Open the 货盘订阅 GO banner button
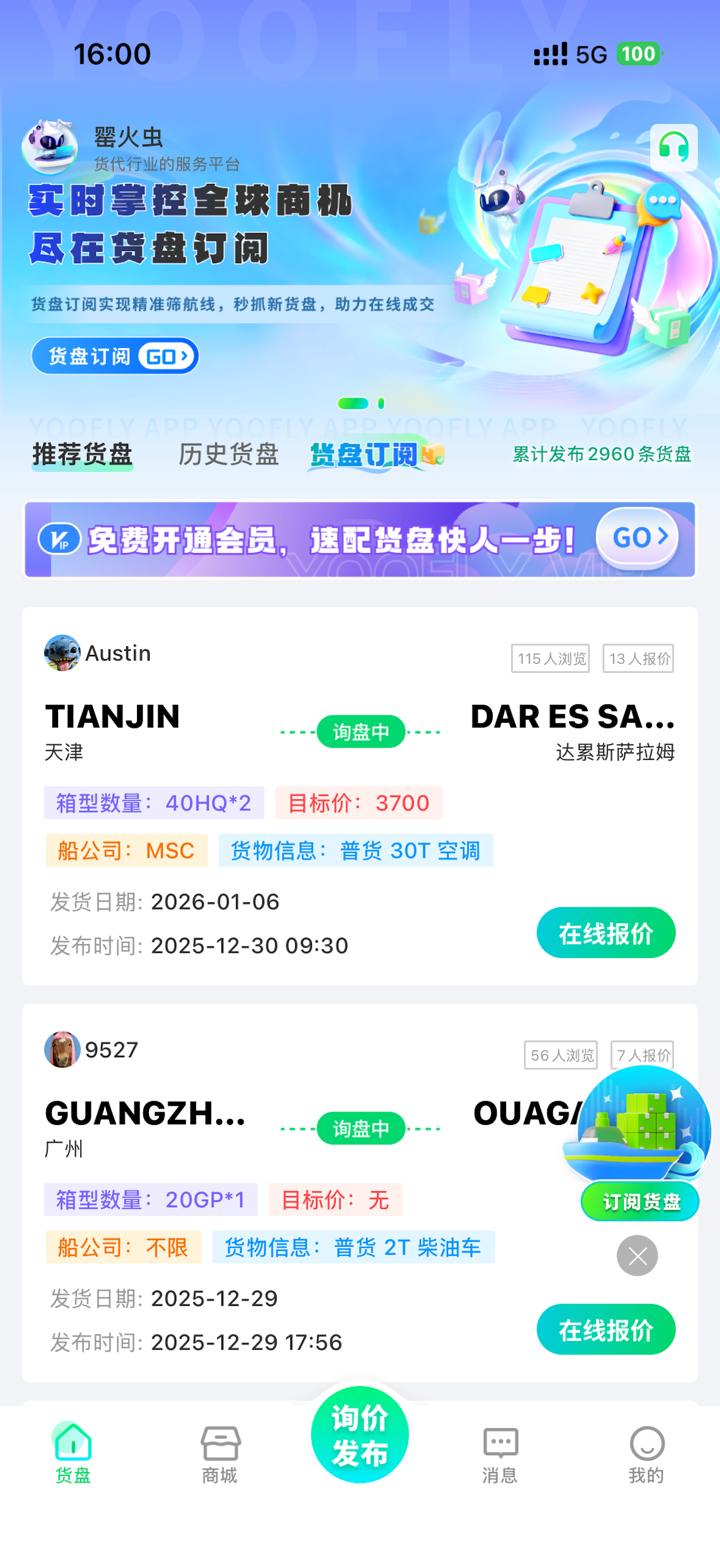Viewport: 720px width, 1558px height. (x=114, y=356)
